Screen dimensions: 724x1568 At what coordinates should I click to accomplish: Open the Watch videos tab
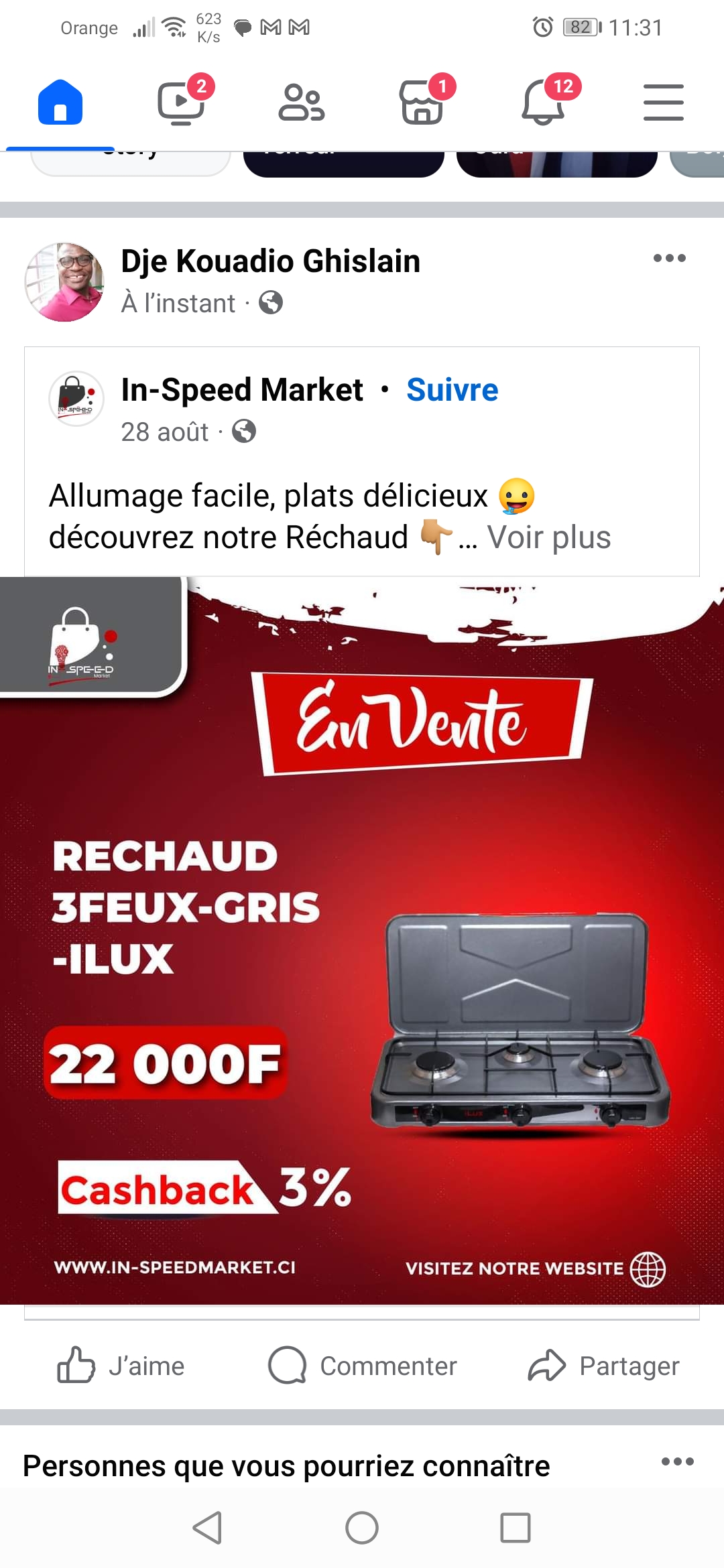(x=181, y=103)
